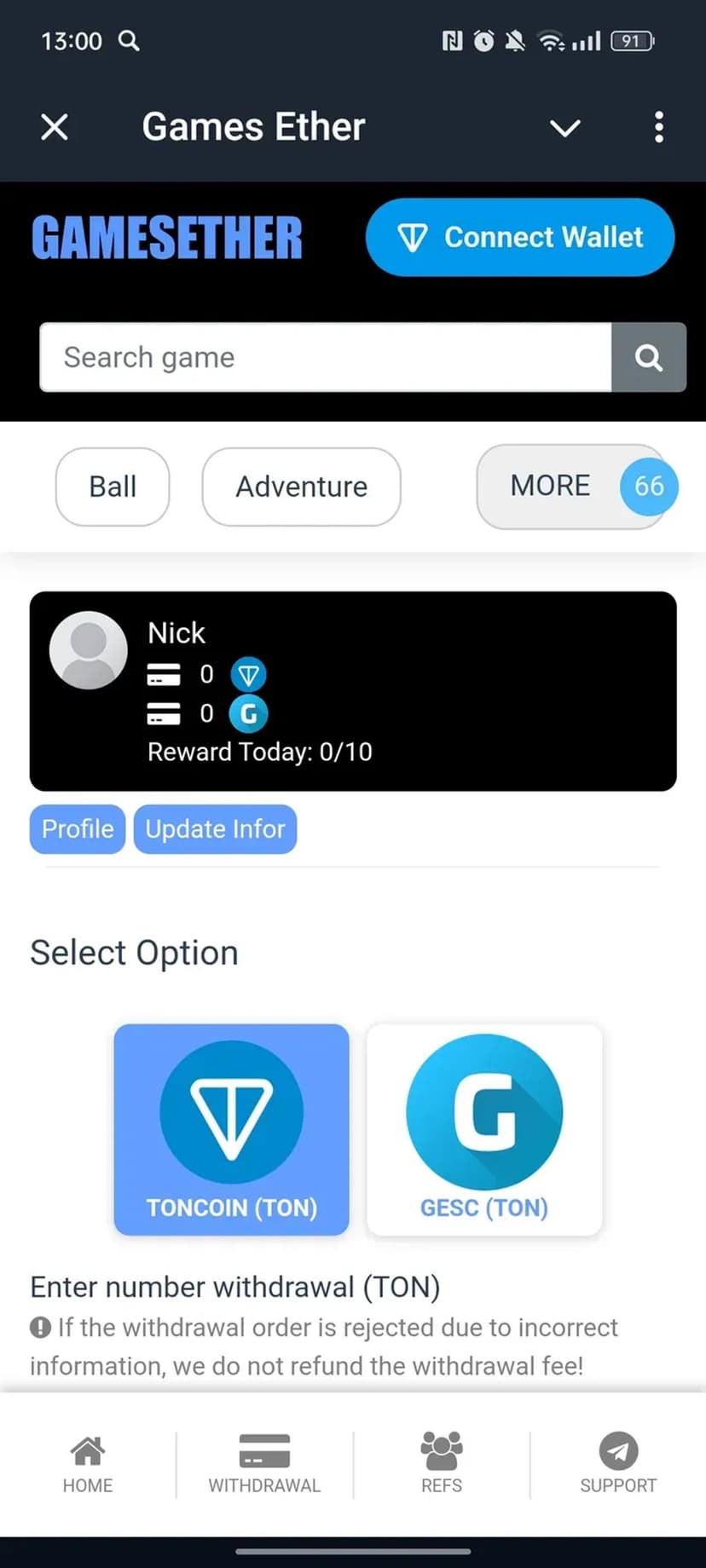Screen dimensions: 706x1568
Task: Open the three-dot overflow menu
Action: (658, 128)
